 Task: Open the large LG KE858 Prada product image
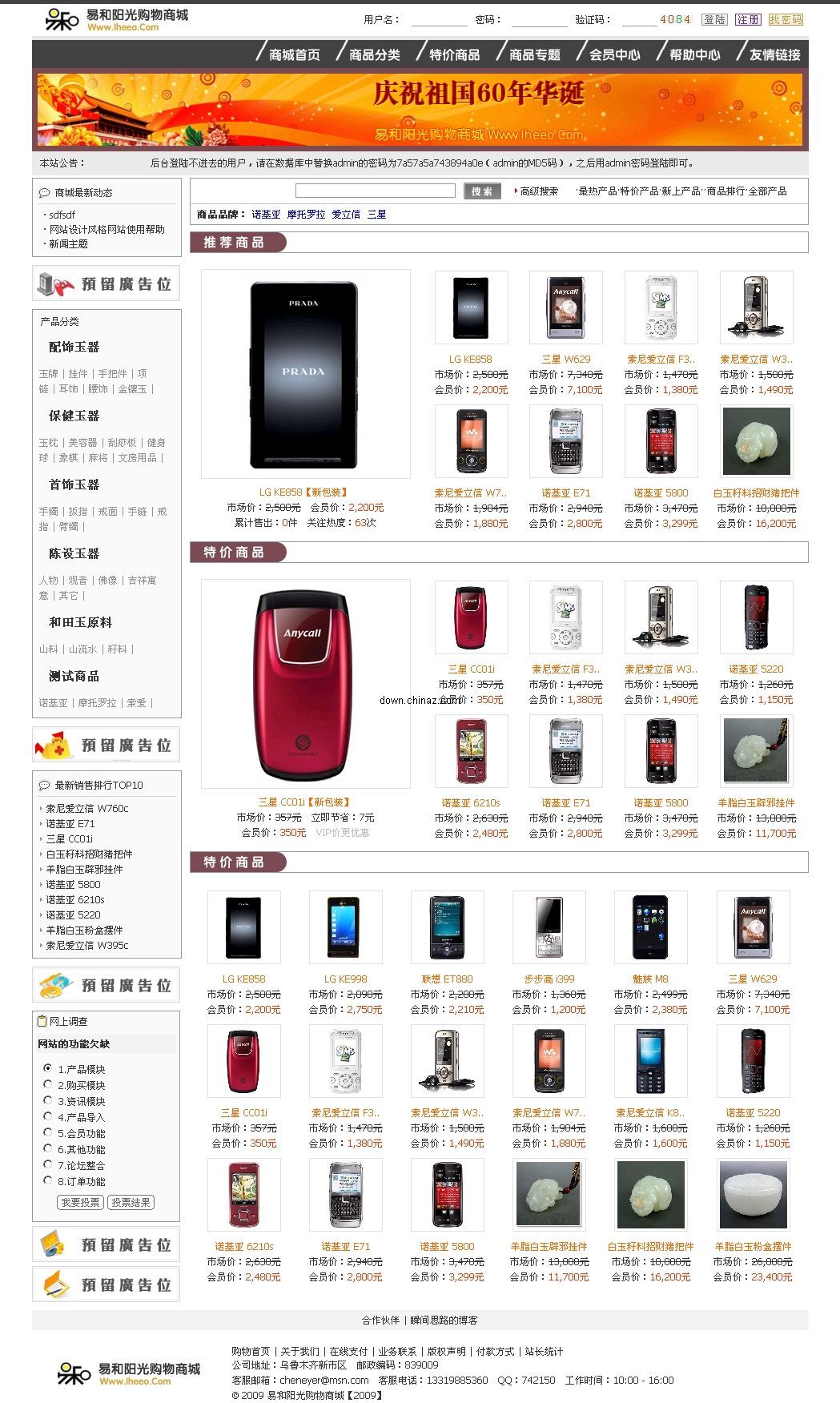[305, 373]
